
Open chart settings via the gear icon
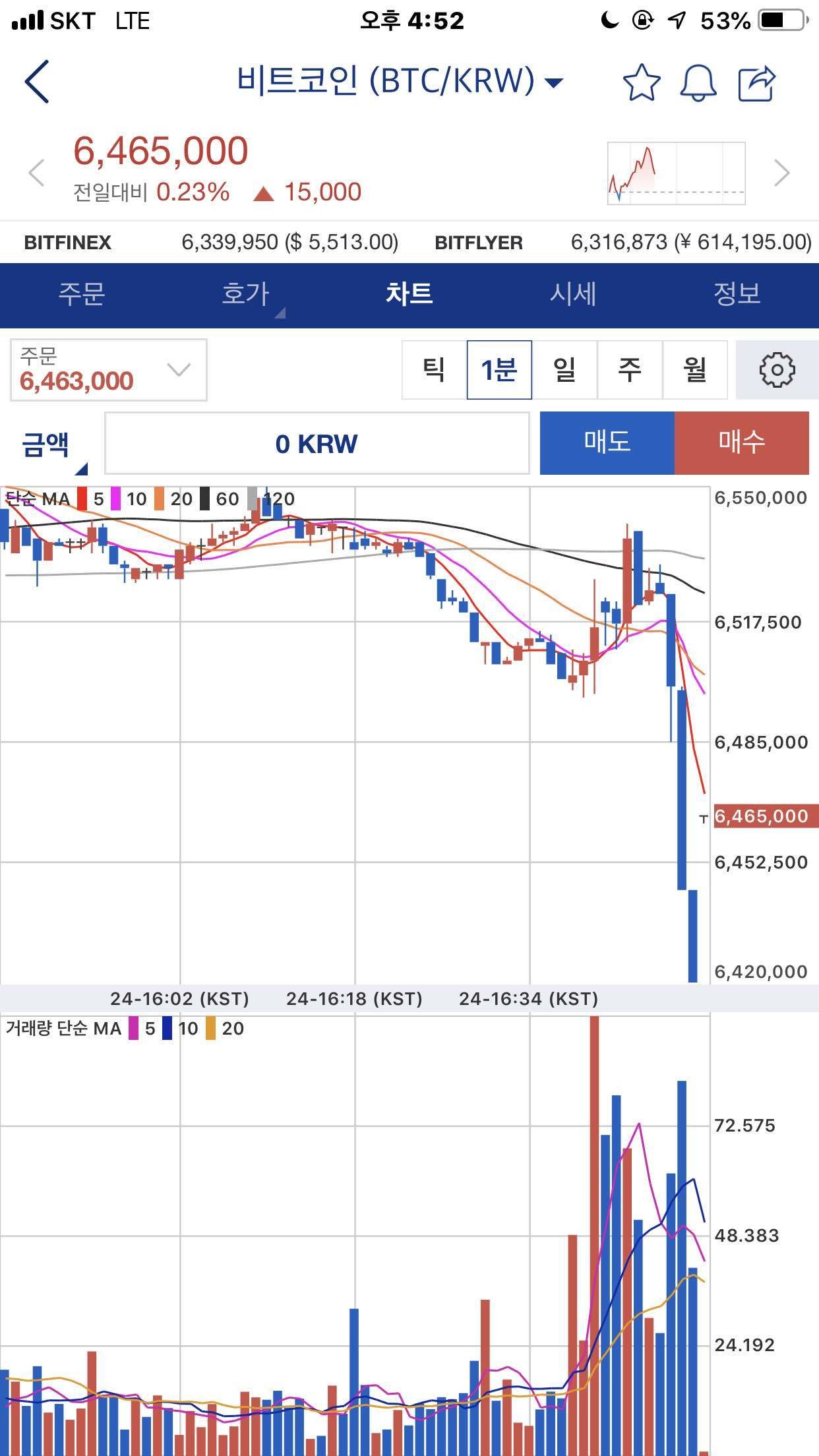coord(778,370)
